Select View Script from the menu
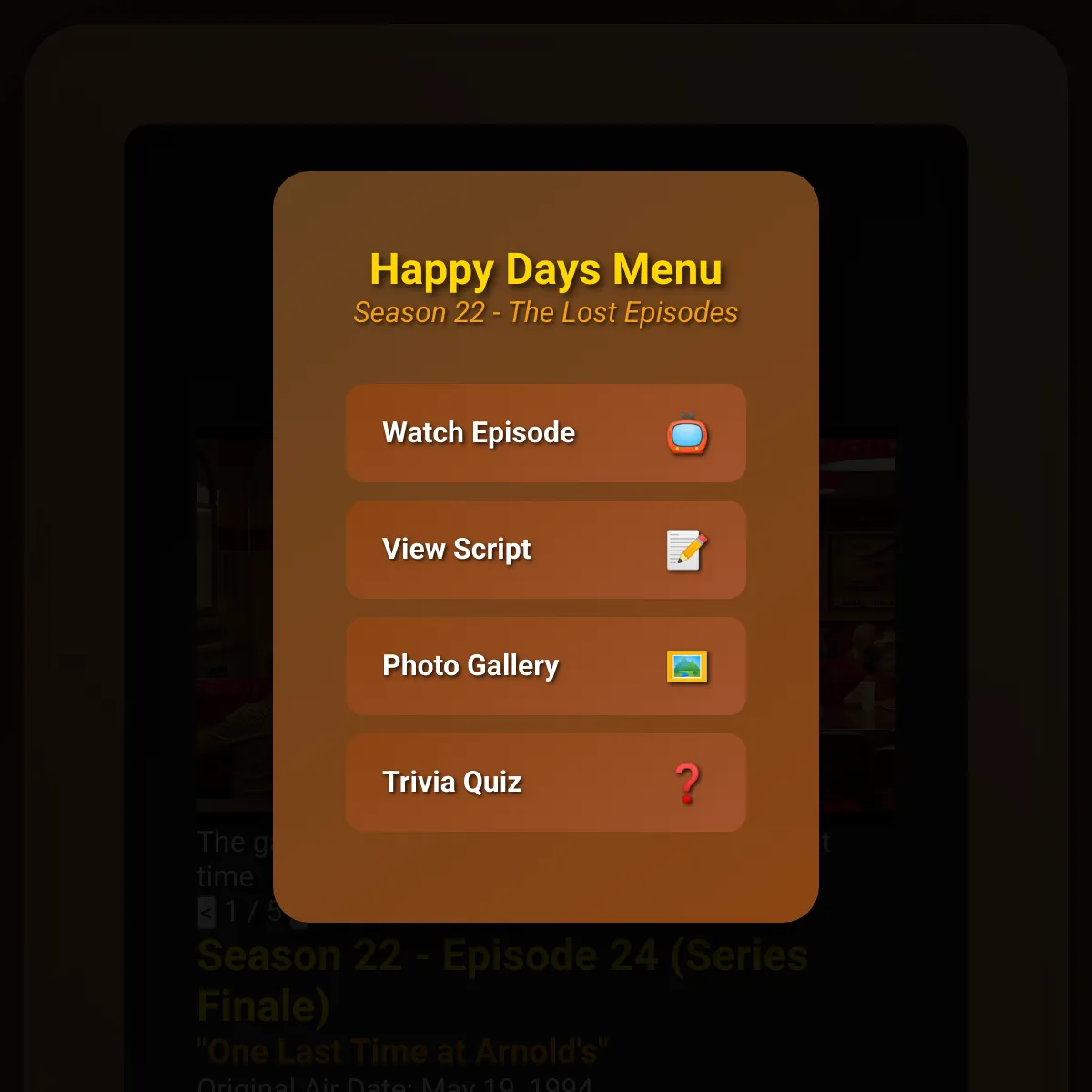This screenshot has width=1092, height=1092. (x=545, y=550)
